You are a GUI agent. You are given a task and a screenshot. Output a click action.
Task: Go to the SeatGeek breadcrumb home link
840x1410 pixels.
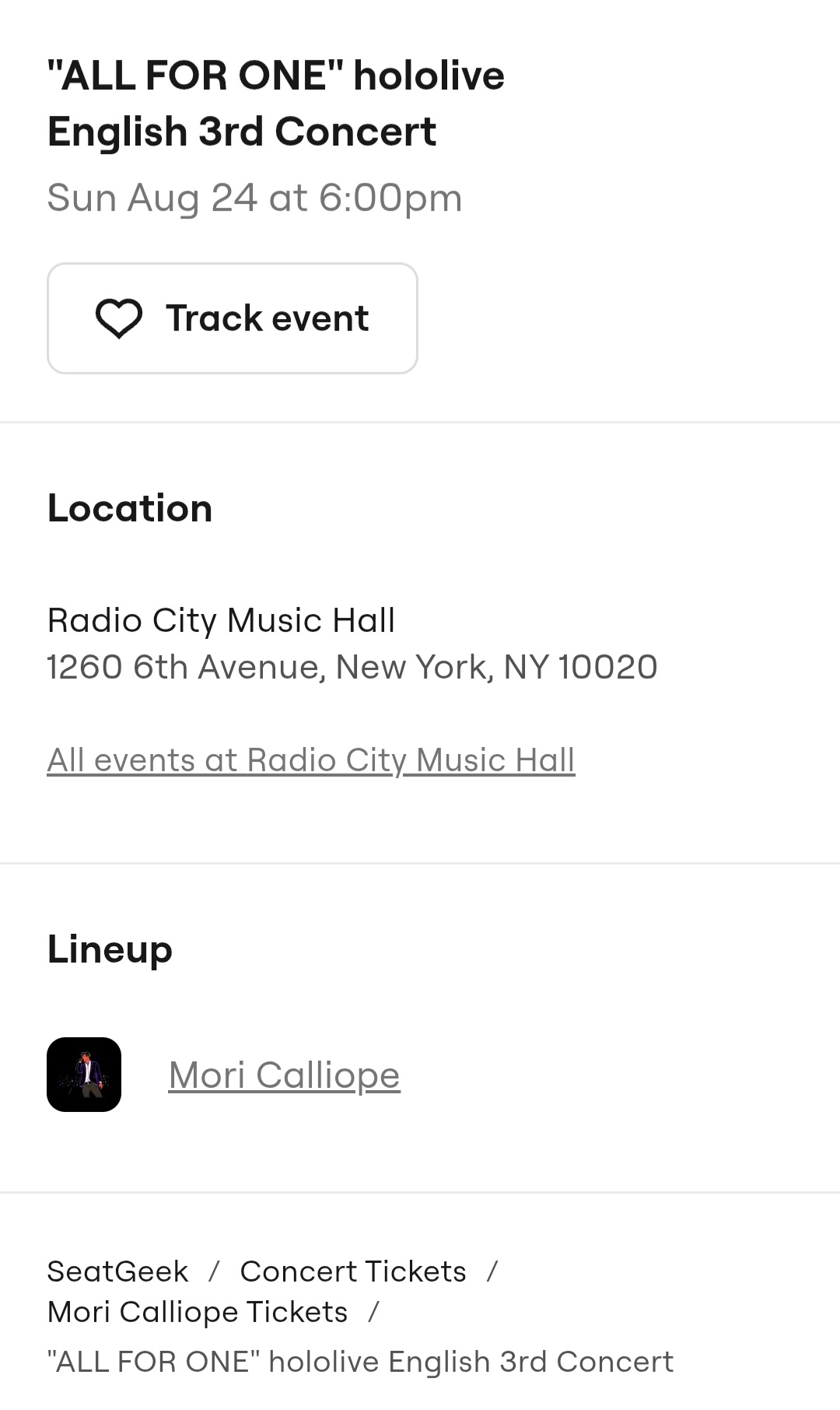117,1271
